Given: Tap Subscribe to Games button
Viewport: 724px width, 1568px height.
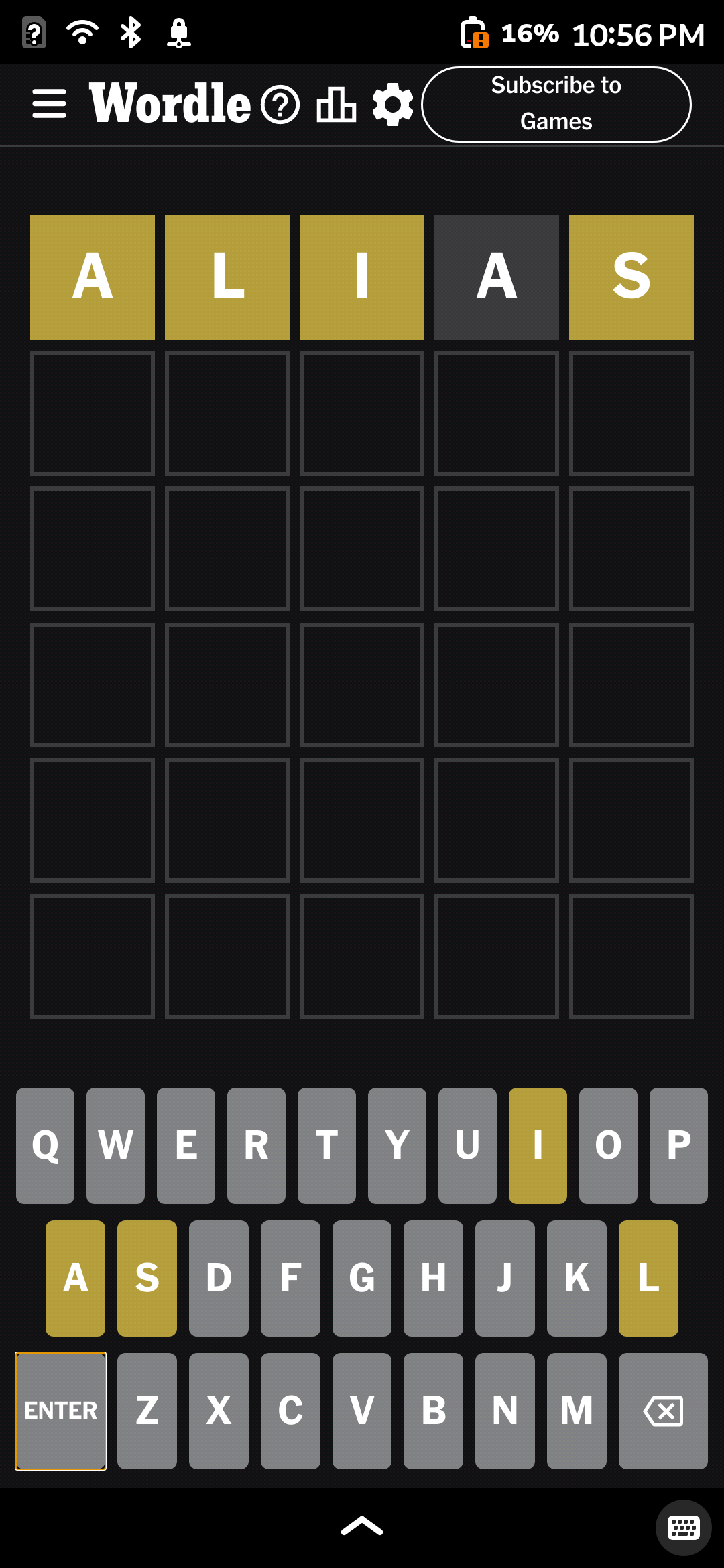Looking at the screenshot, I should (x=556, y=105).
